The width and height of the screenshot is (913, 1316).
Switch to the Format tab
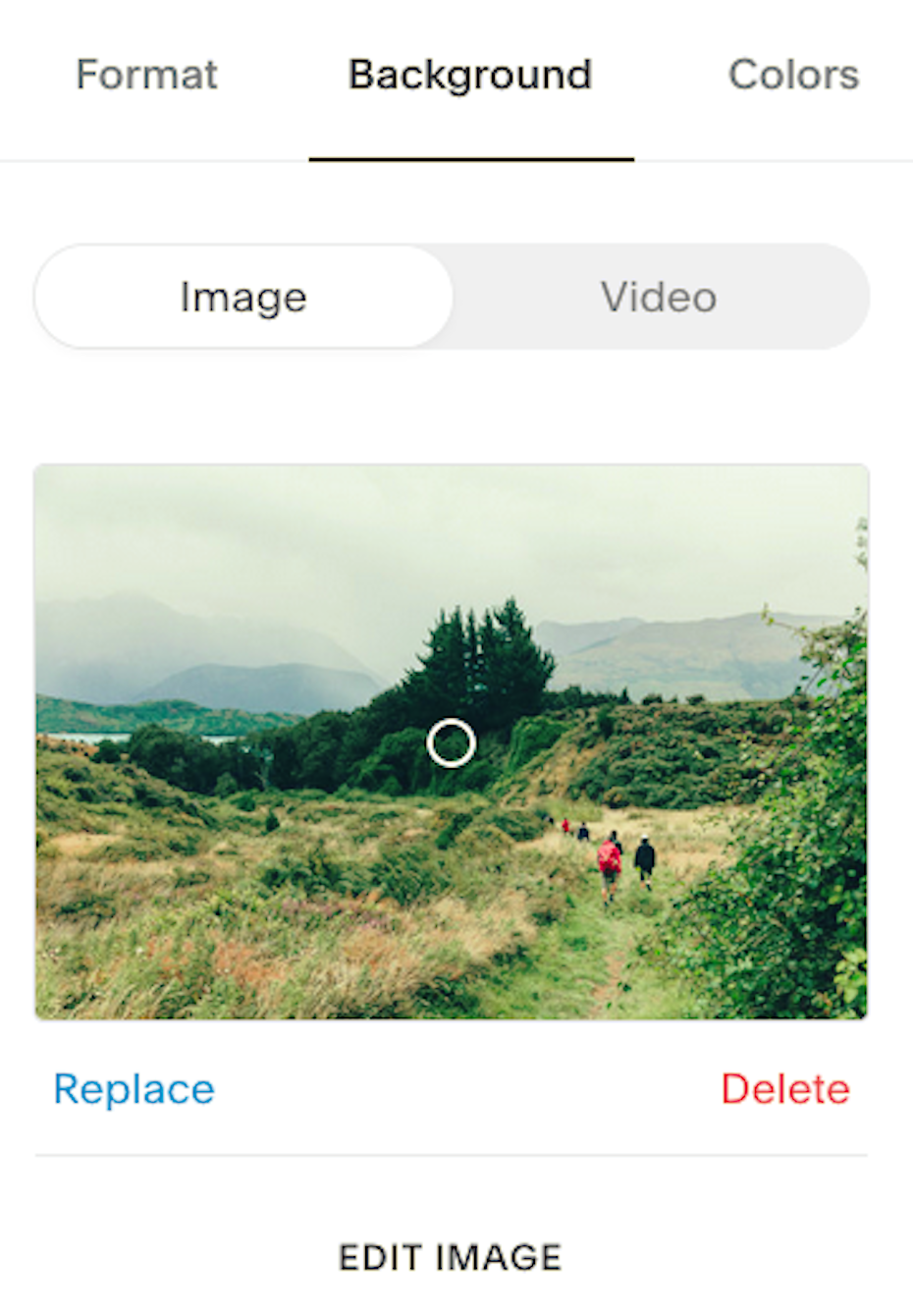coord(147,76)
